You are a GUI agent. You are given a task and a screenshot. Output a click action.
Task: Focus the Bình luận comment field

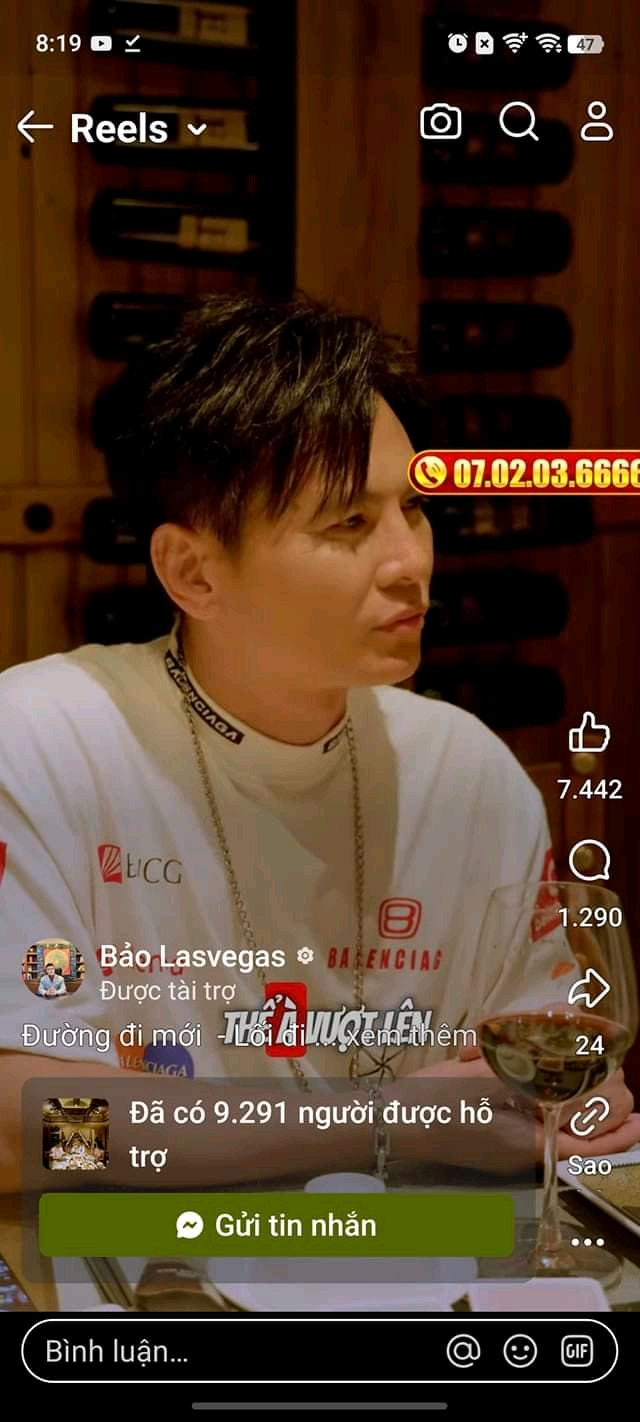point(230,1353)
